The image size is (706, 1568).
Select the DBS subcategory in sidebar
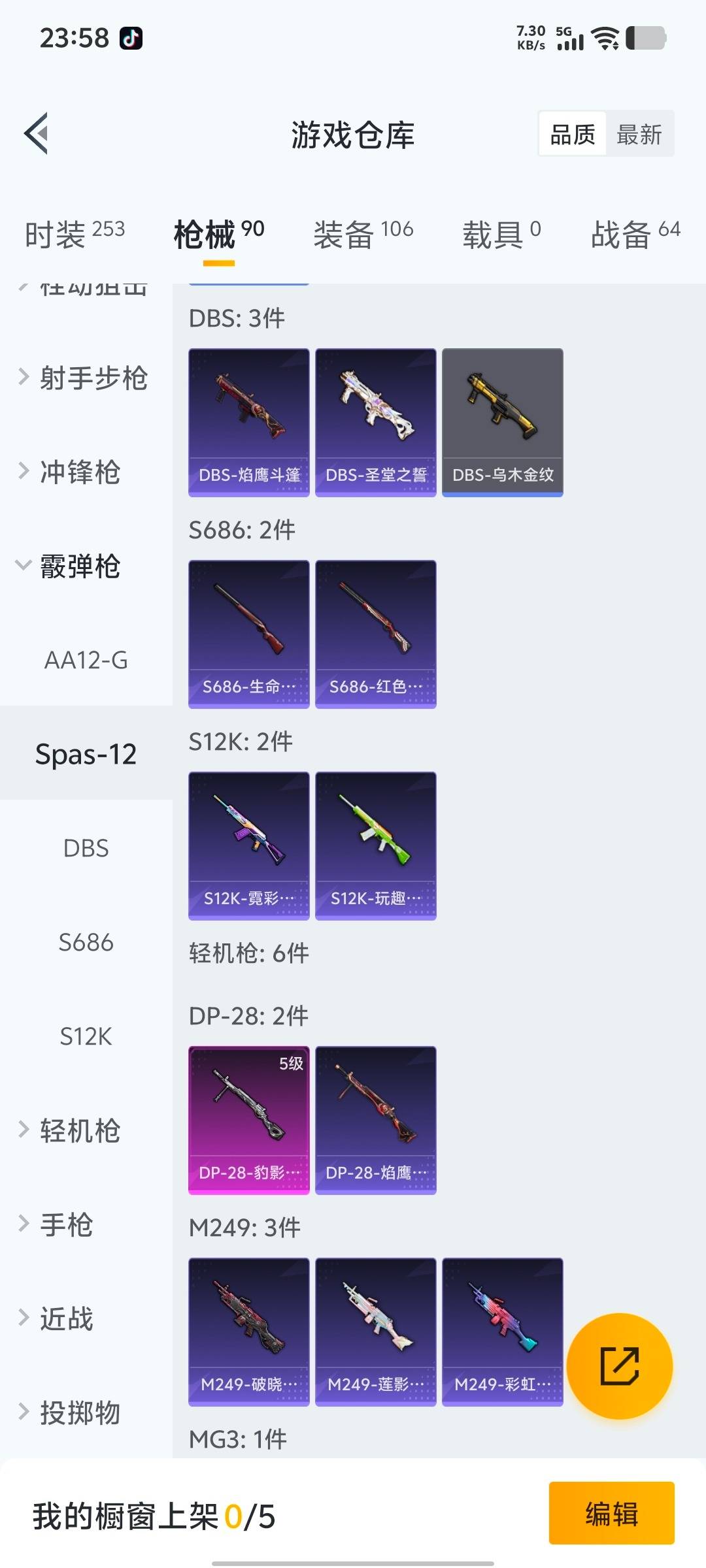(87, 848)
